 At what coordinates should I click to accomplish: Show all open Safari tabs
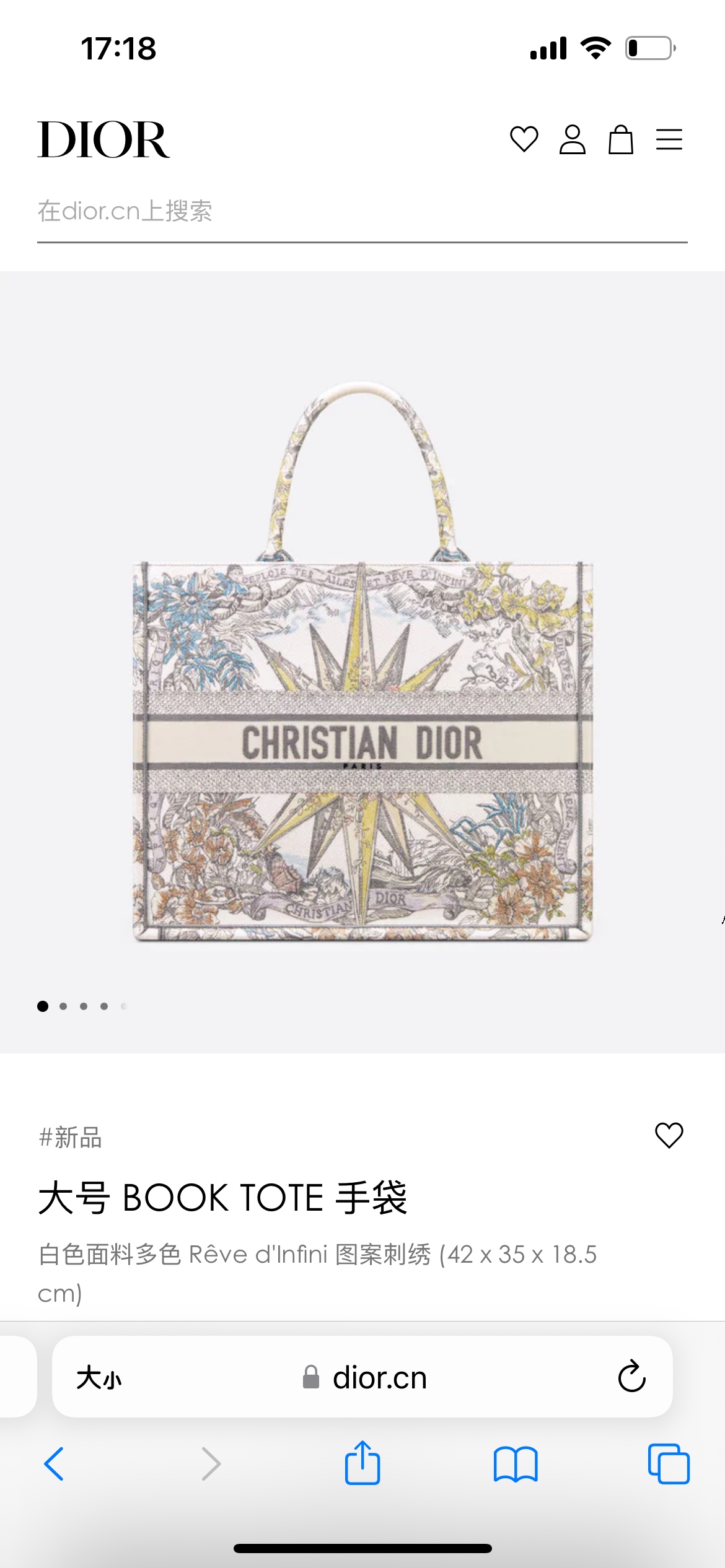668,1464
